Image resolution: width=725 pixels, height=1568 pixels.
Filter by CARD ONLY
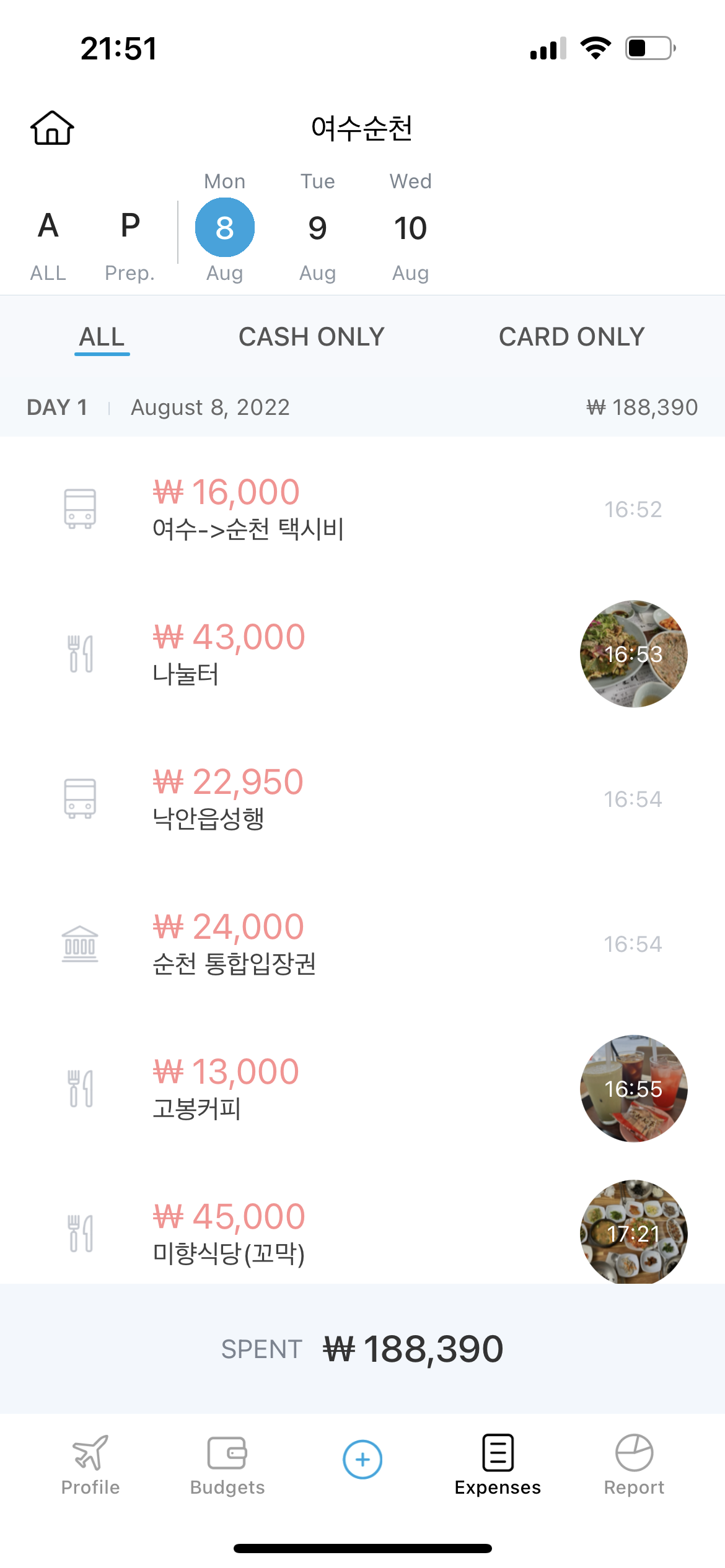(x=572, y=337)
